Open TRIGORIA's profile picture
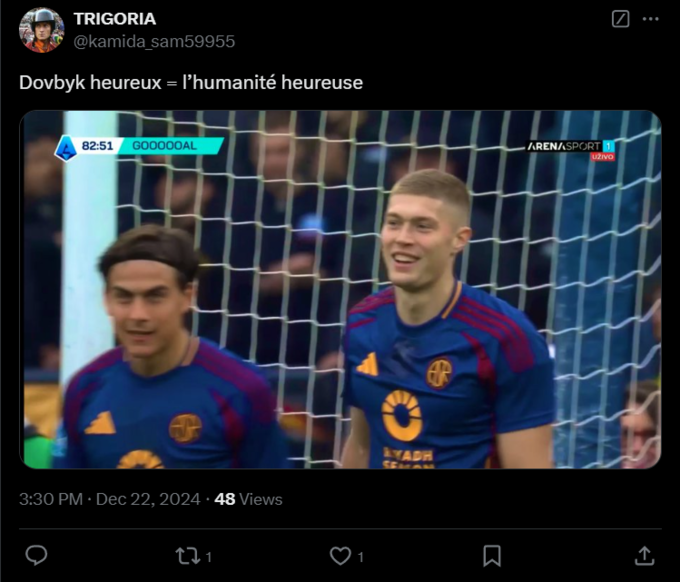The image size is (680, 582). pos(41,30)
